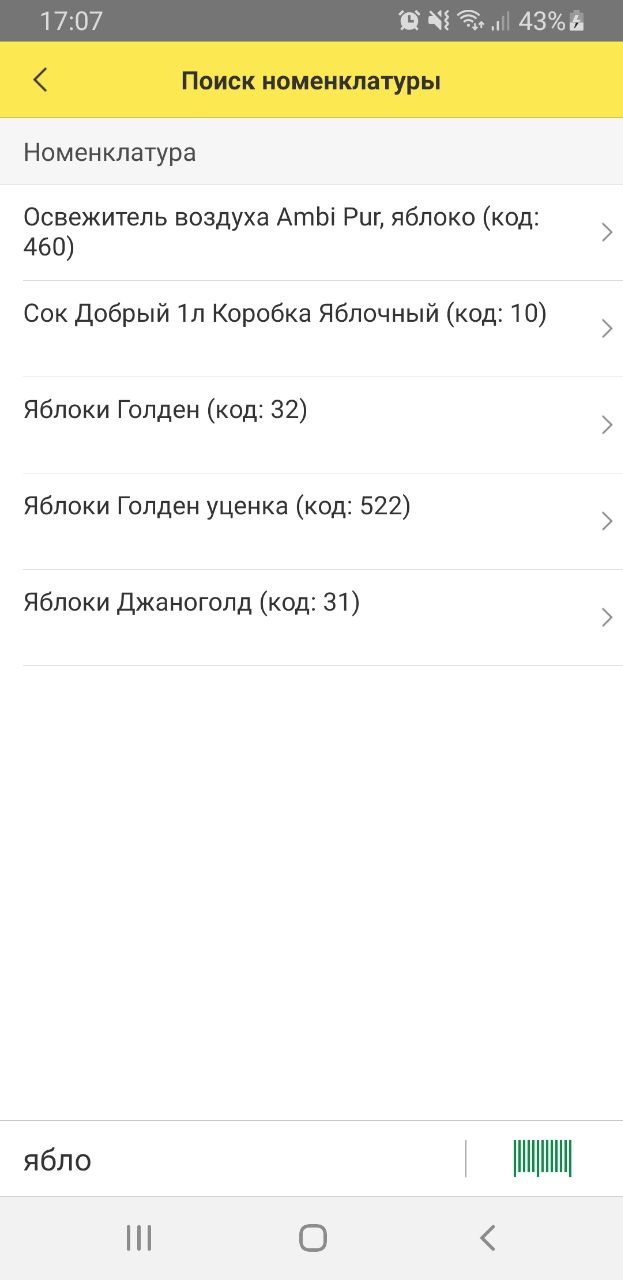
Task: Select Сок Добрый 1л Коробка Яблочный
Action: [x=311, y=329]
